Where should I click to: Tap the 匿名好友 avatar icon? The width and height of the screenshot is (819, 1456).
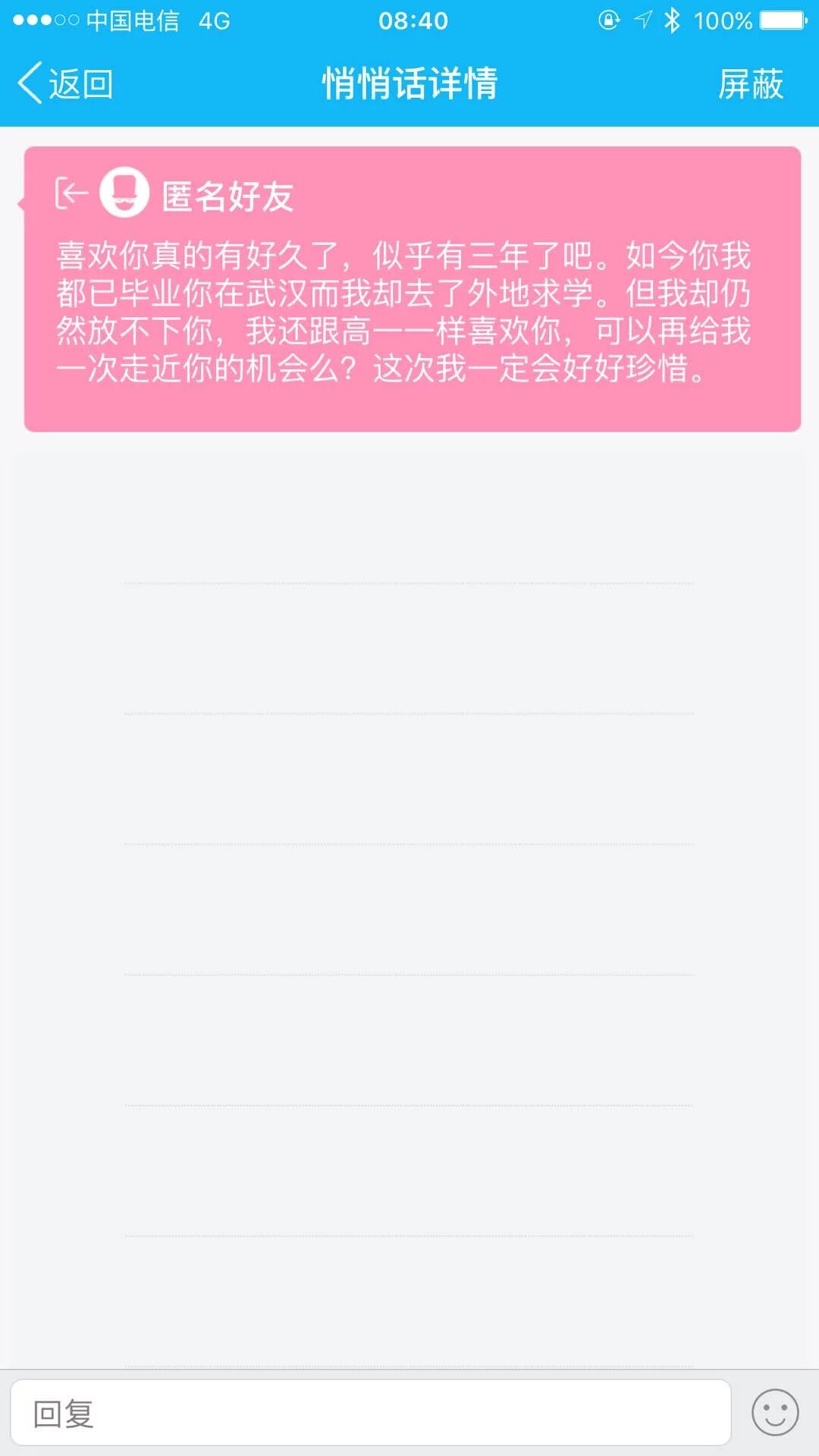(x=124, y=193)
